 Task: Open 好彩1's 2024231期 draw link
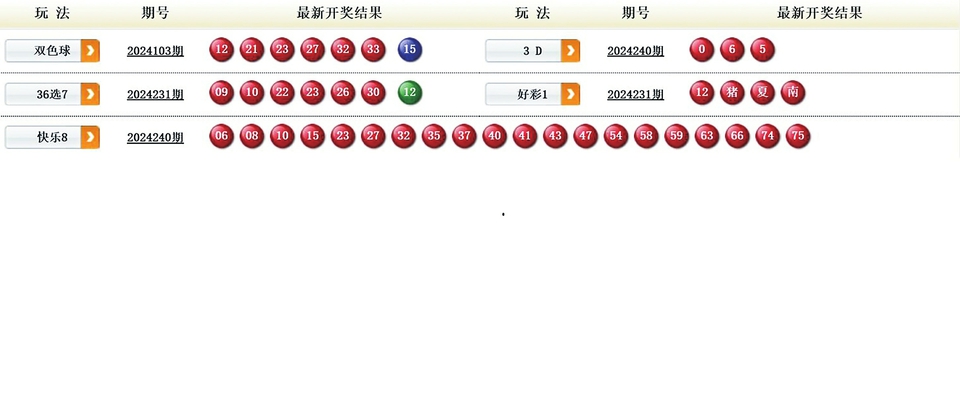click(635, 95)
